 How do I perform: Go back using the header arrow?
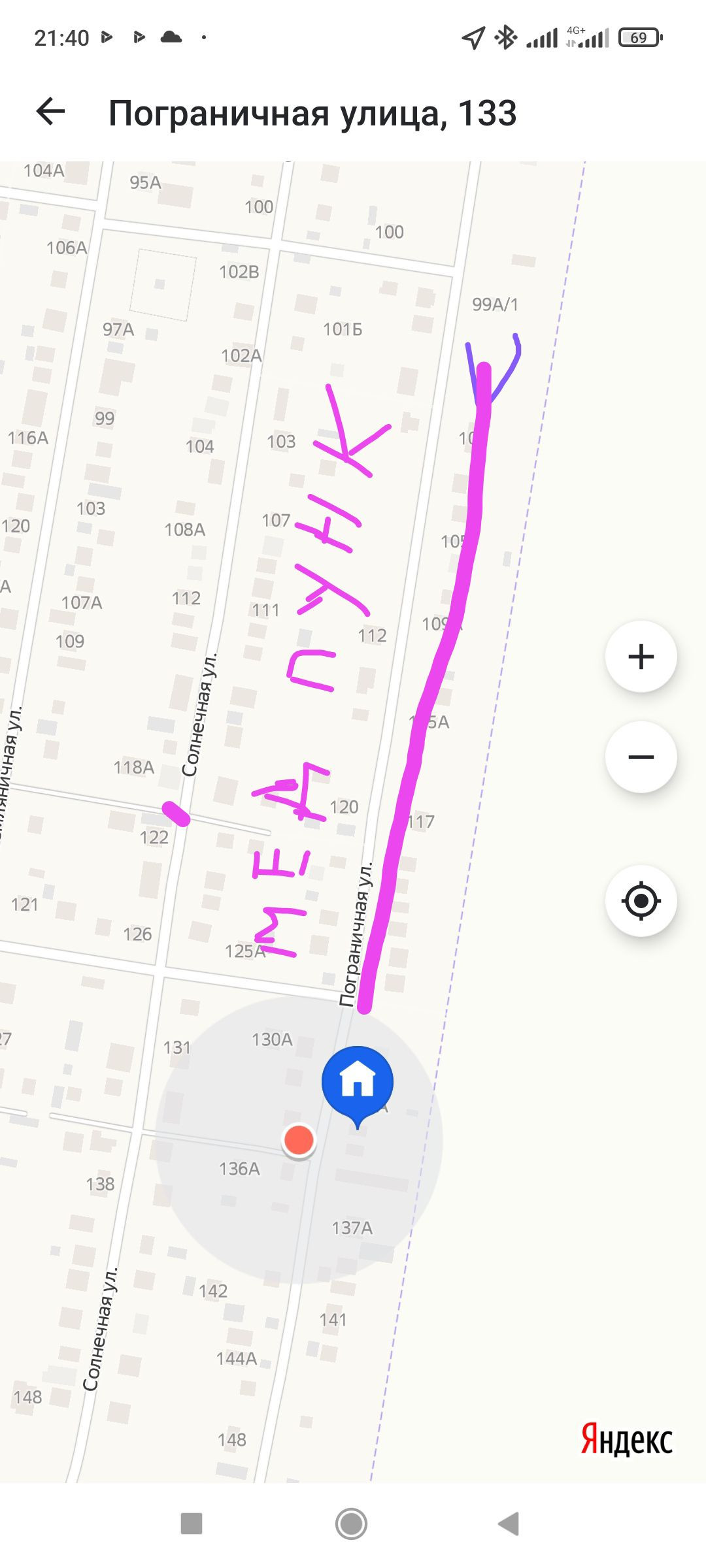pyautogui.click(x=51, y=112)
